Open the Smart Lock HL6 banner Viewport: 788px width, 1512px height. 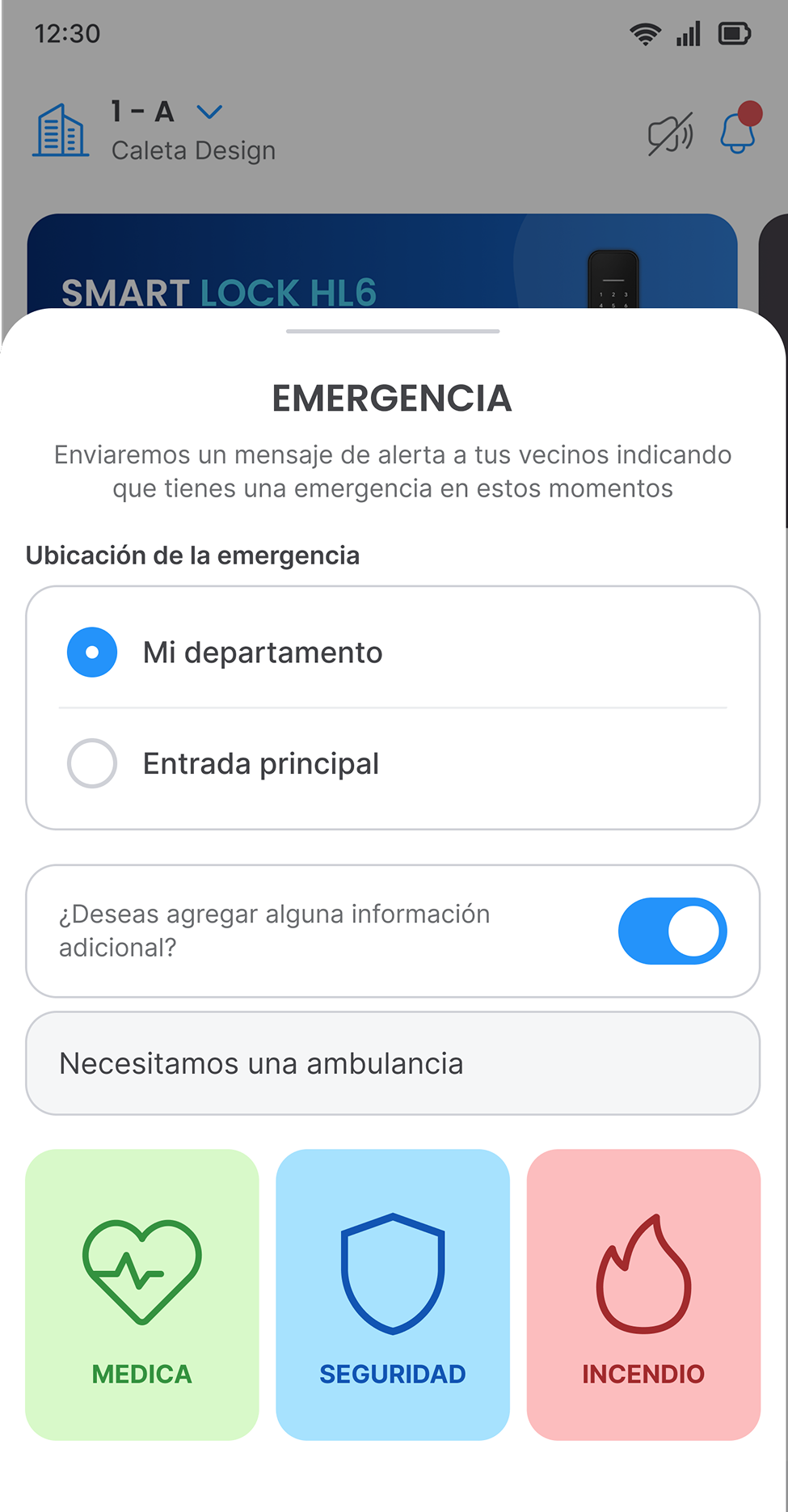coord(382,261)
